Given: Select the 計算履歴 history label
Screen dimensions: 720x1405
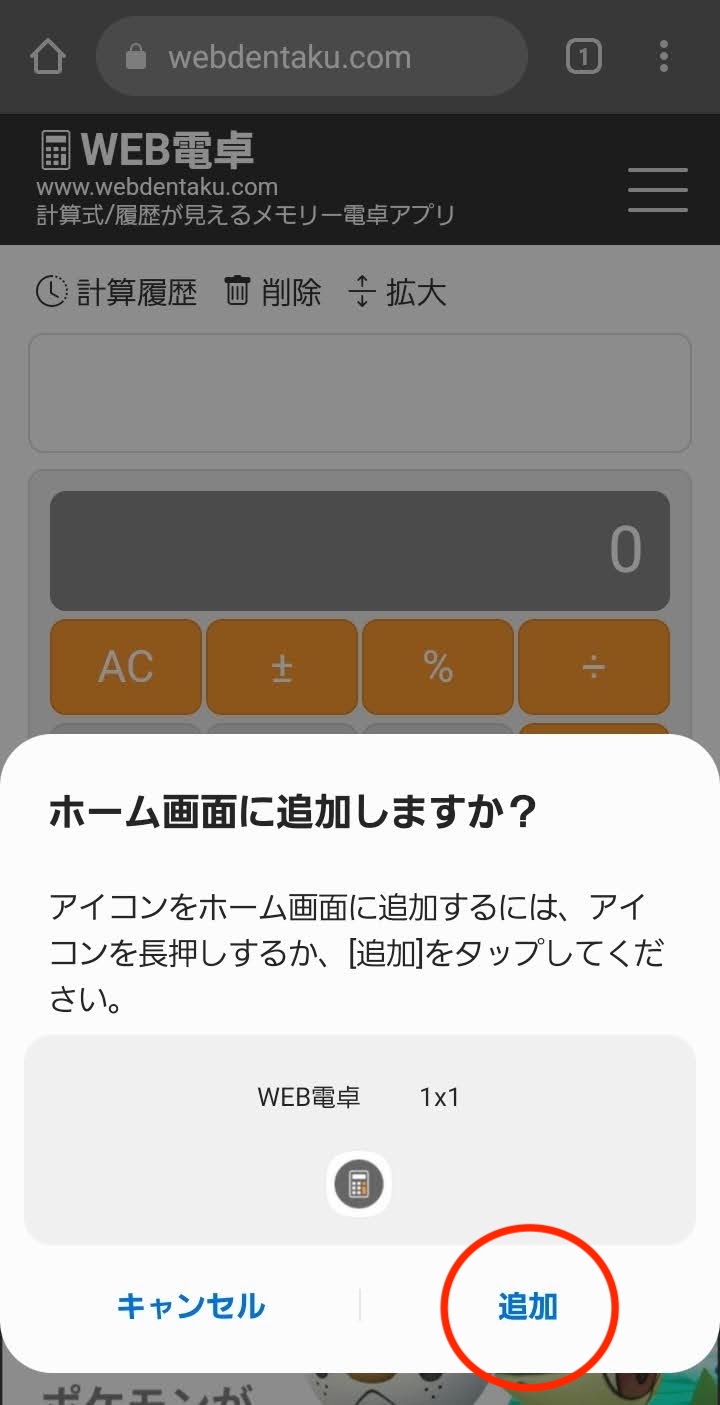Looking at the screenshot, I should (137, 292).
